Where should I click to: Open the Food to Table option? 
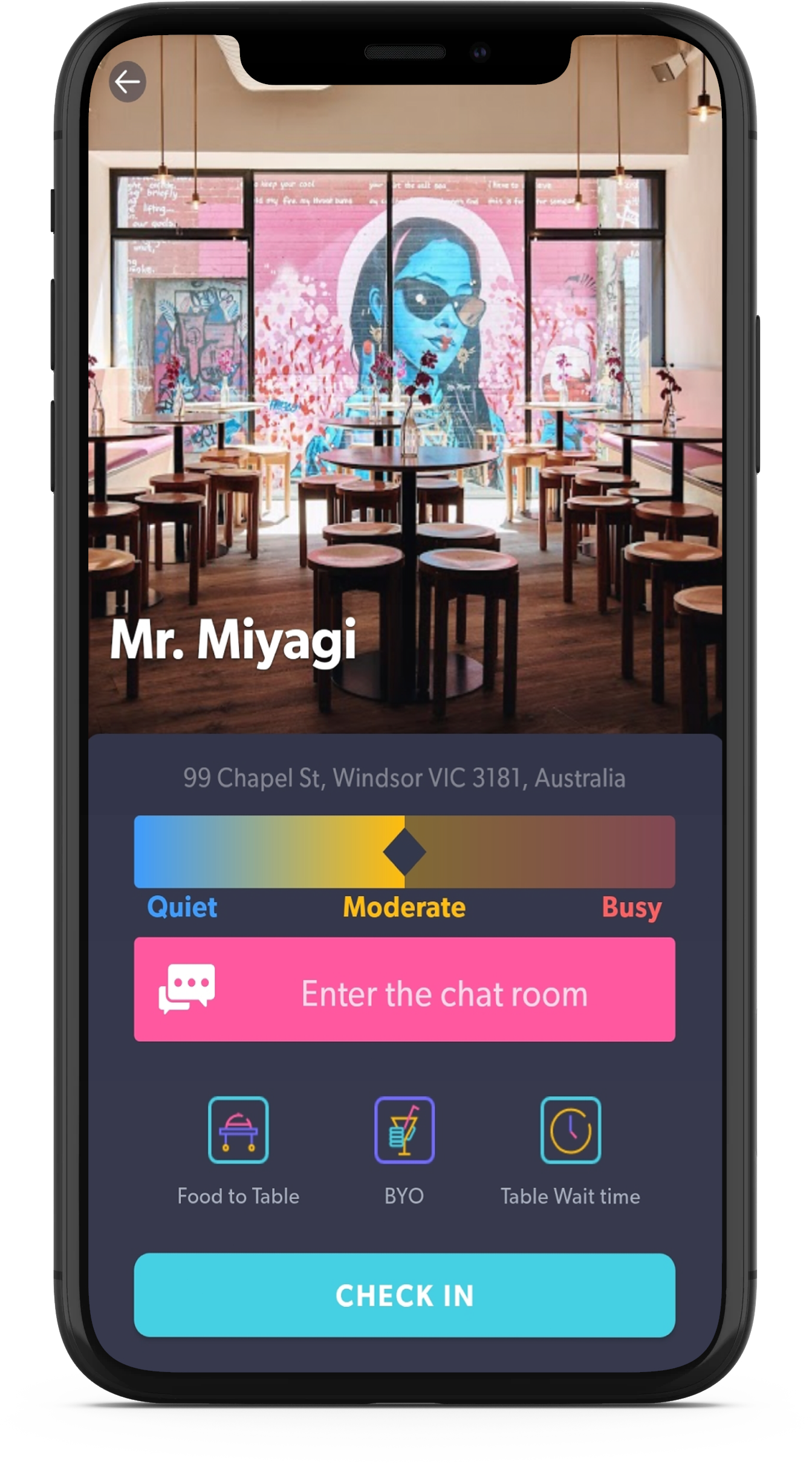click(238, 1130)
